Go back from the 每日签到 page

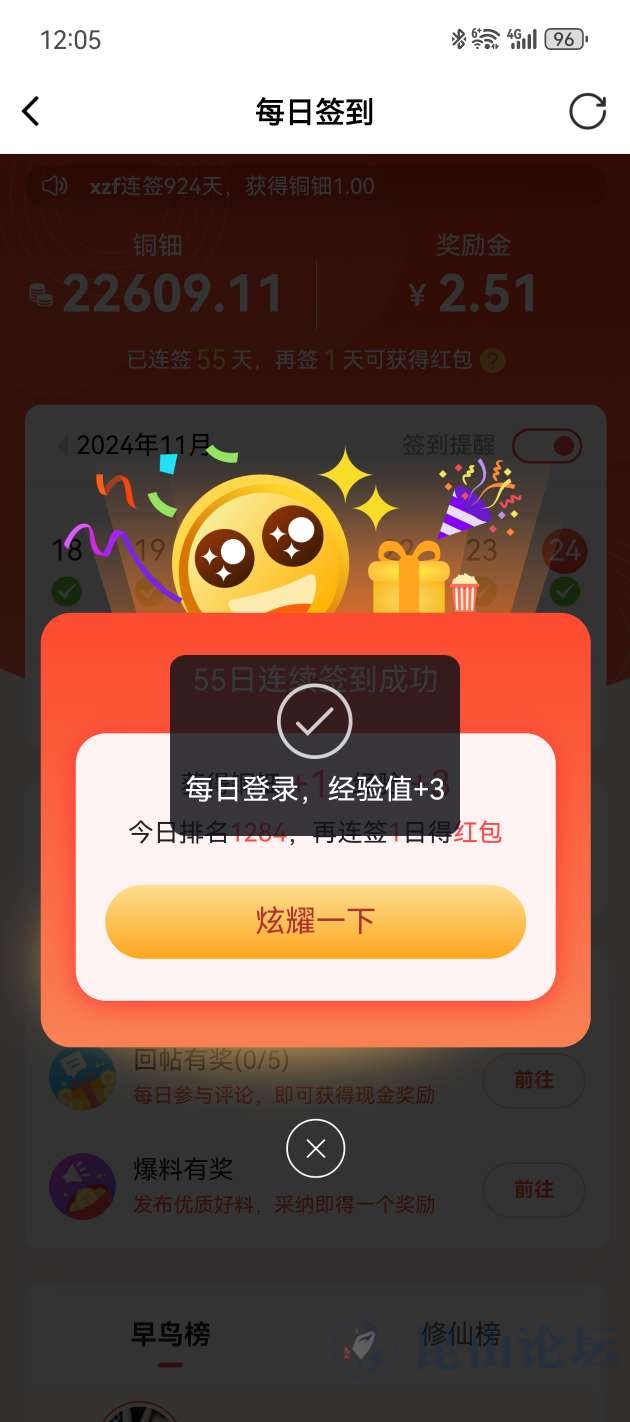tap(32, 111)
